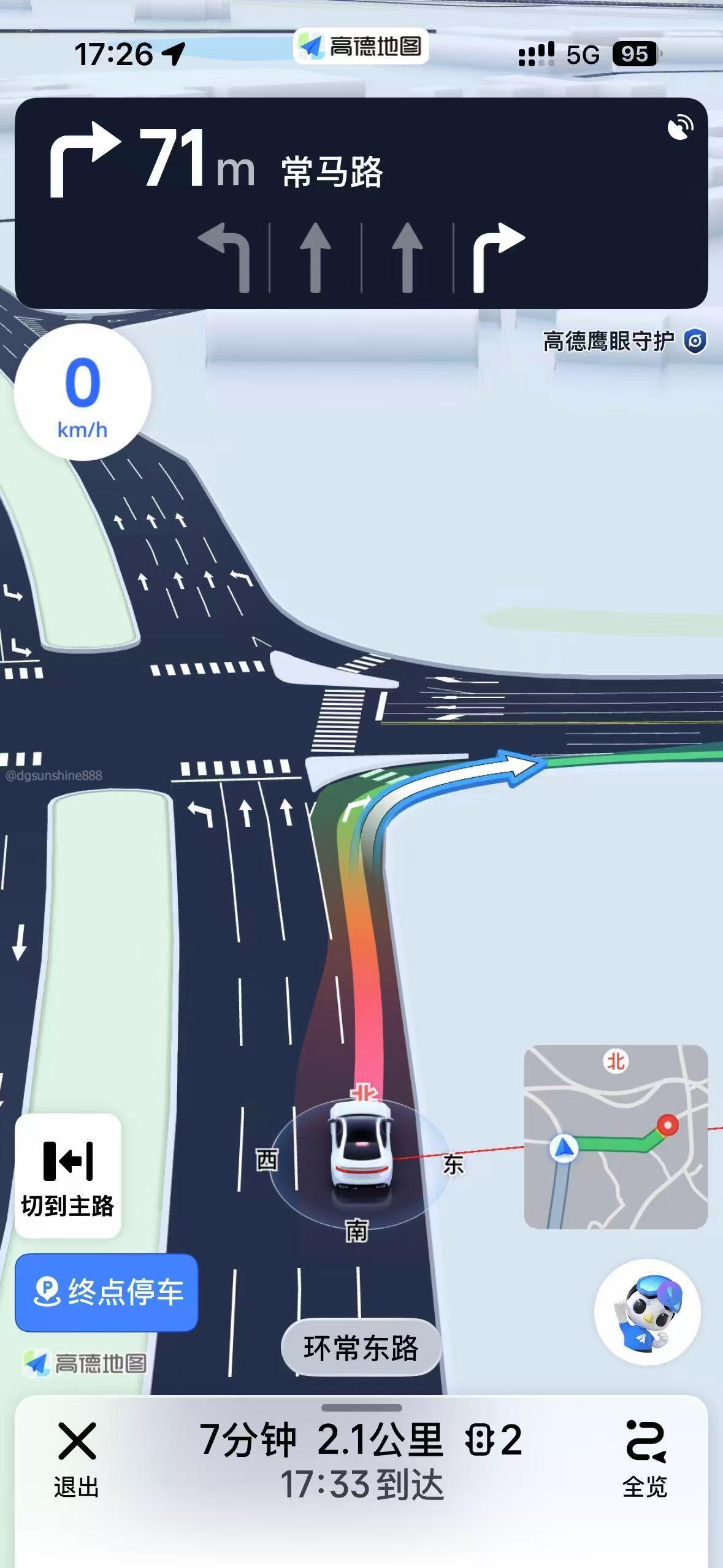Open 高德鹰眼守护 guard feature

point(624,341)
